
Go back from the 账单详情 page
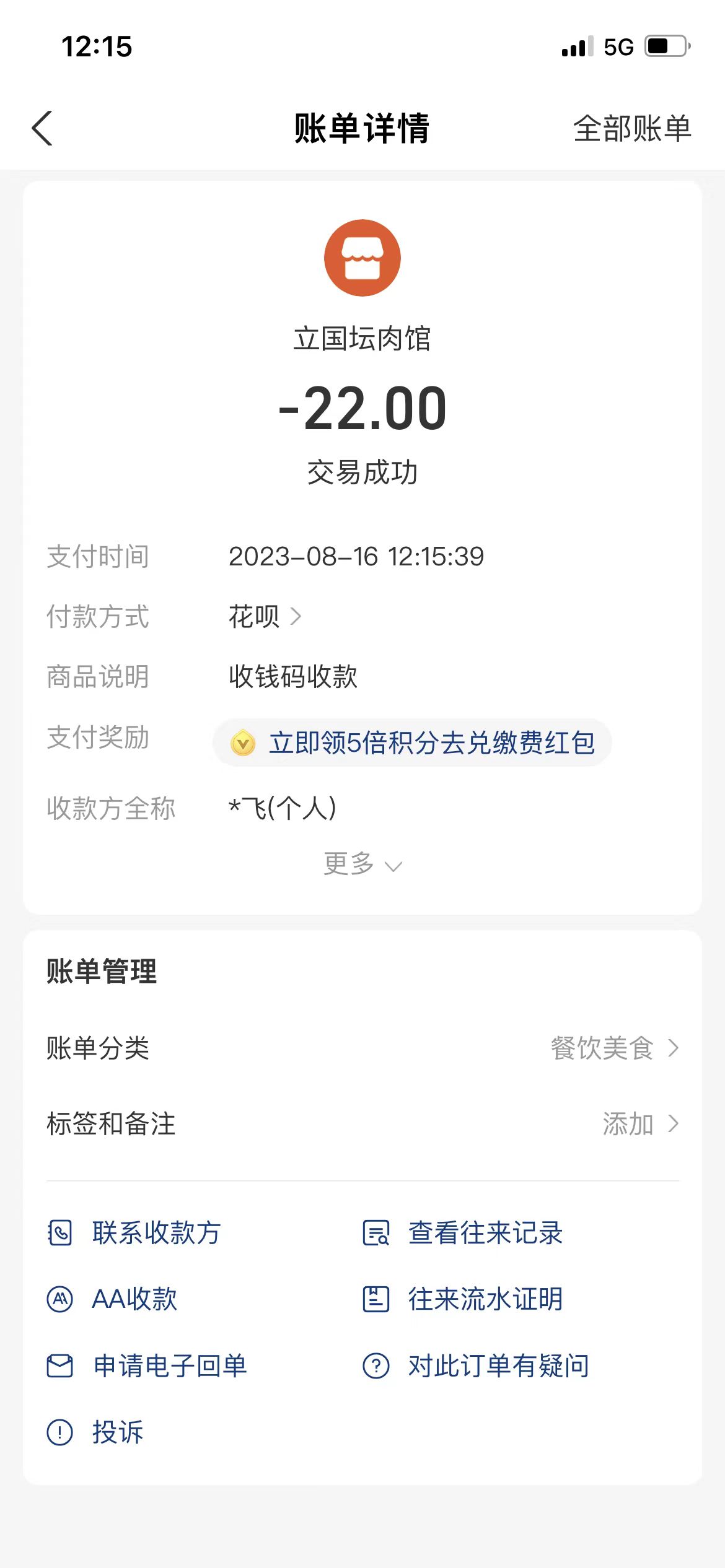click(x=42, y=129)
